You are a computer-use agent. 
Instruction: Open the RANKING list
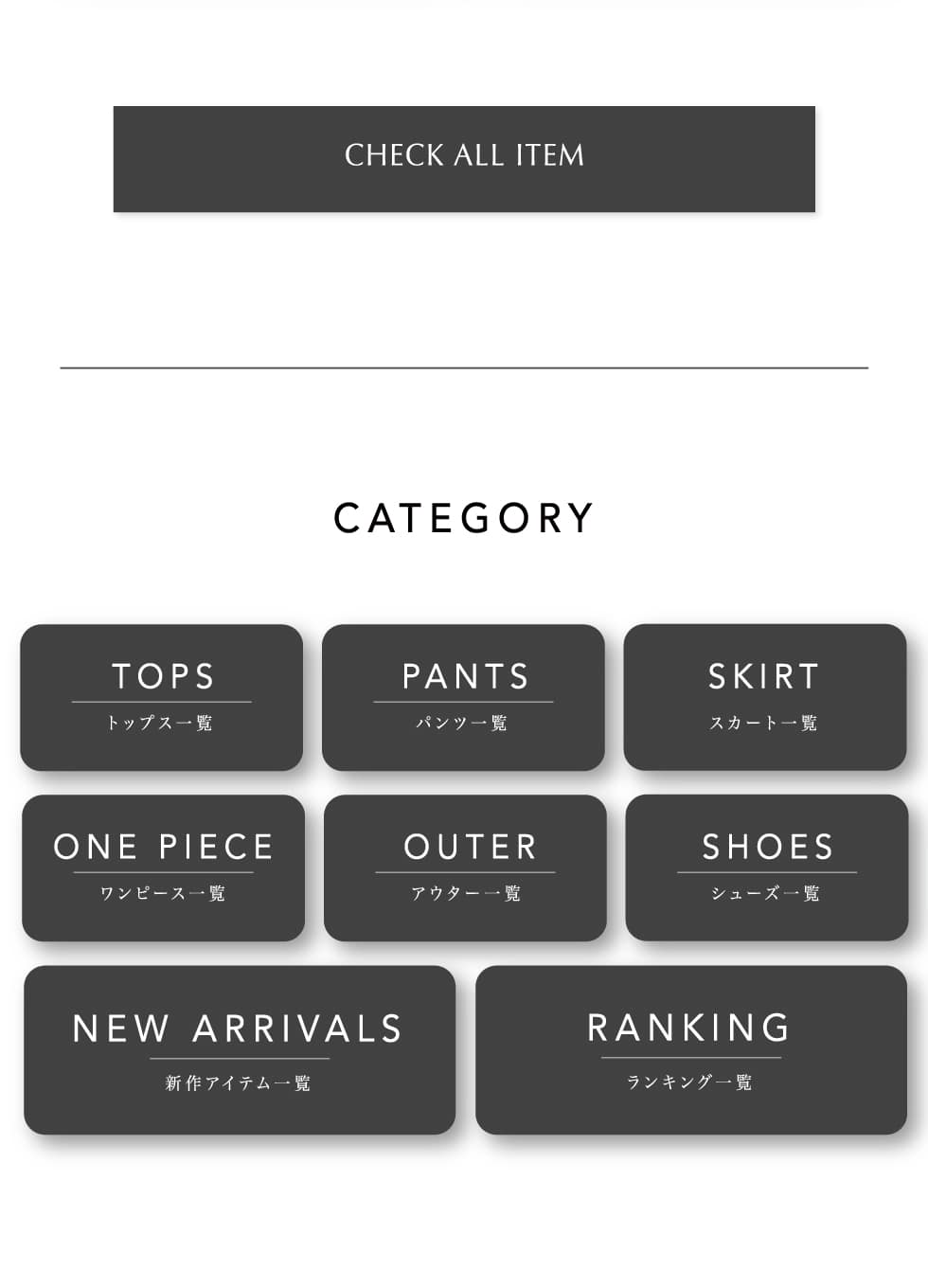click(691, 1049)
